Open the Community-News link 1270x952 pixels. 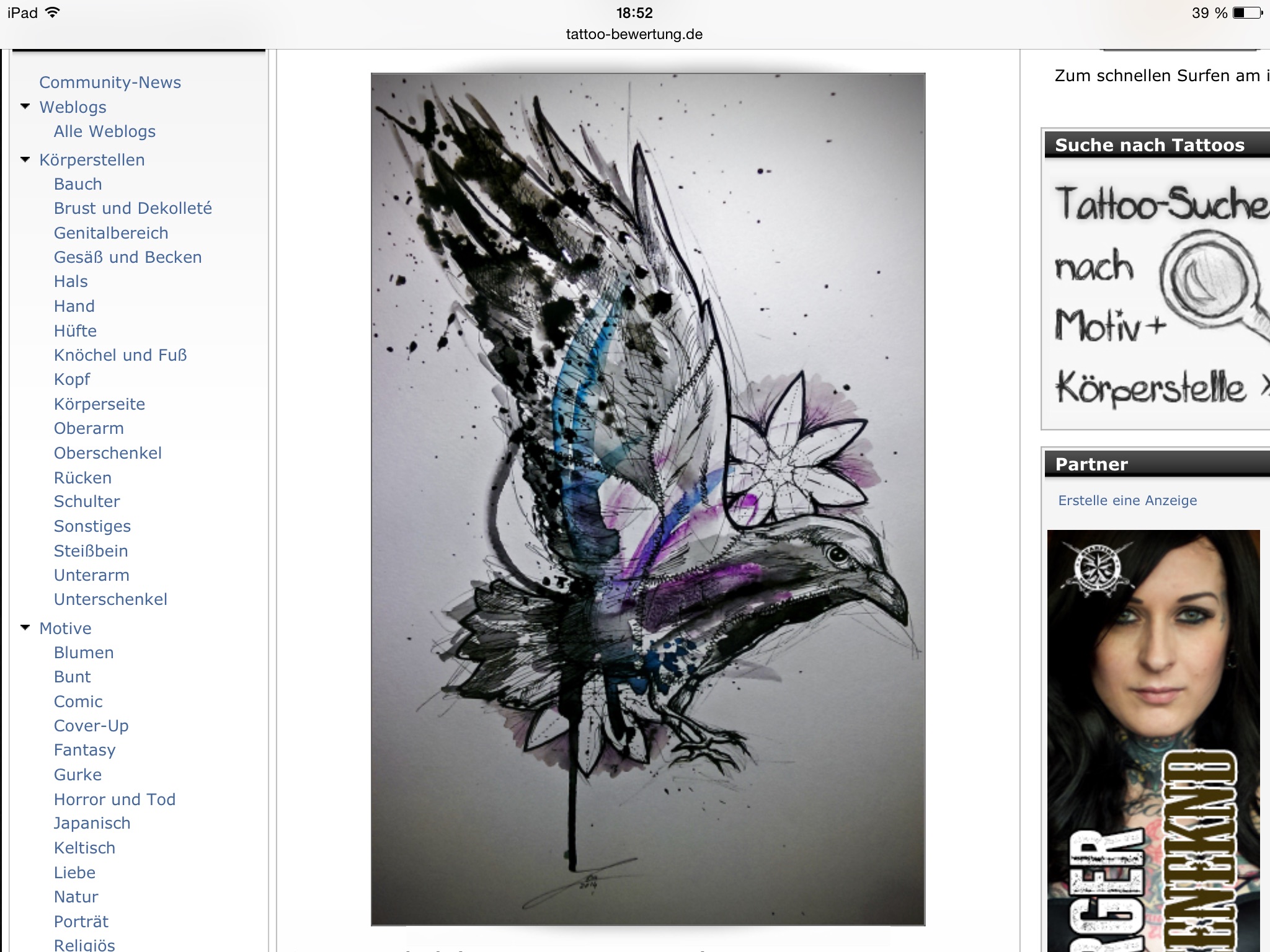110,82
